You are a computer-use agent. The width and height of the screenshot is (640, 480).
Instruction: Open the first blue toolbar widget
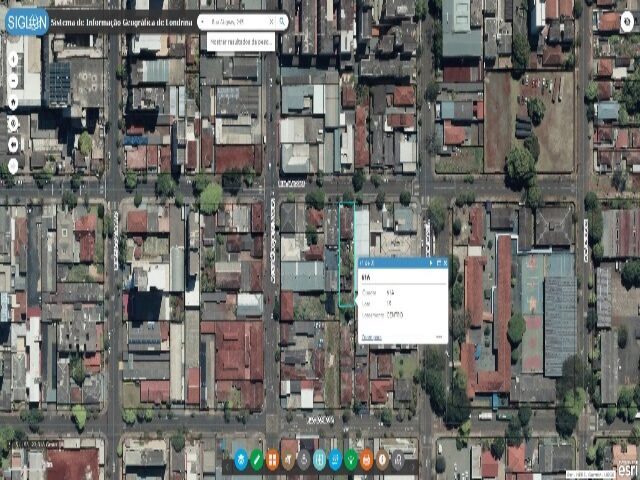241,460
